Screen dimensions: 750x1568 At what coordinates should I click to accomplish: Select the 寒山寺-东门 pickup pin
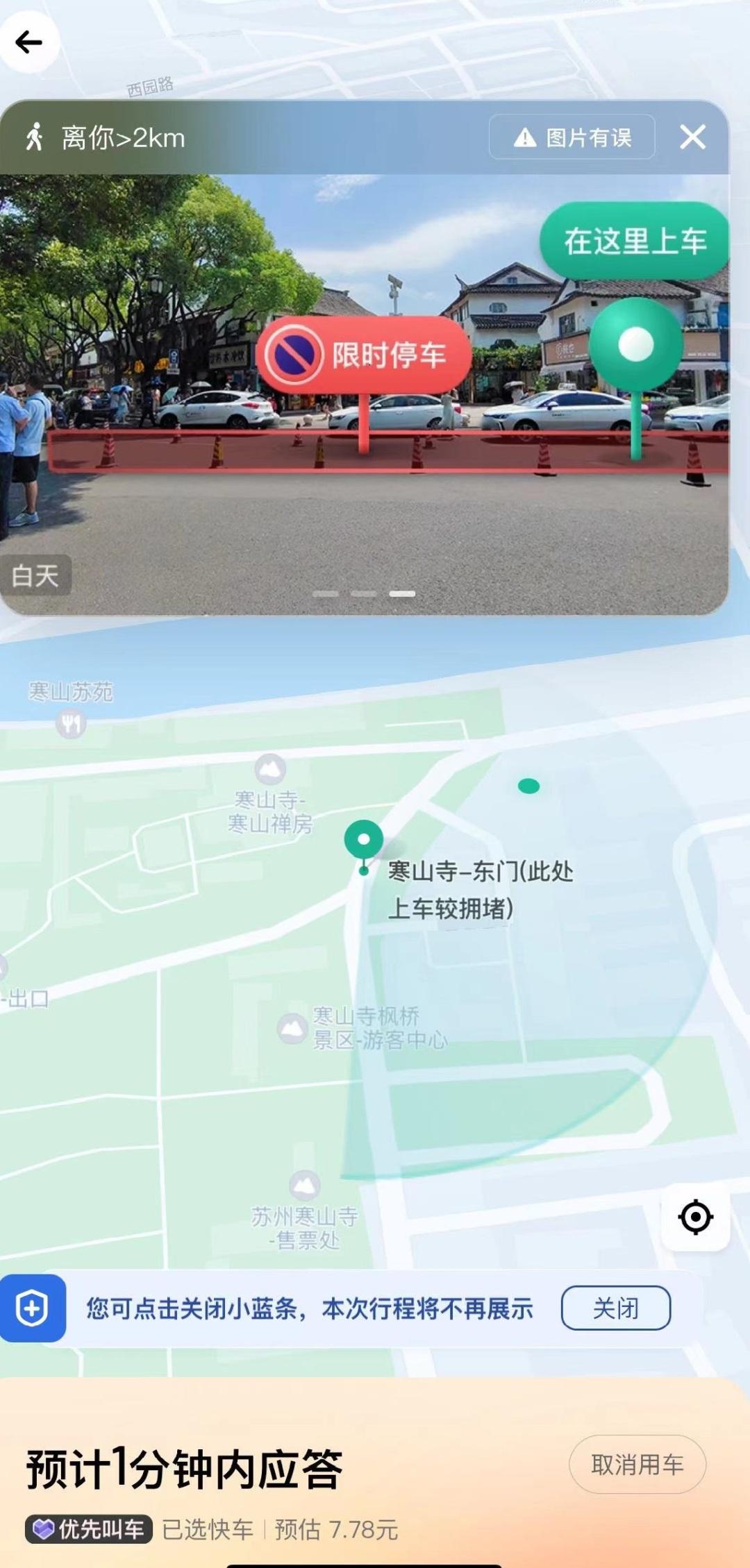[363, 841]
